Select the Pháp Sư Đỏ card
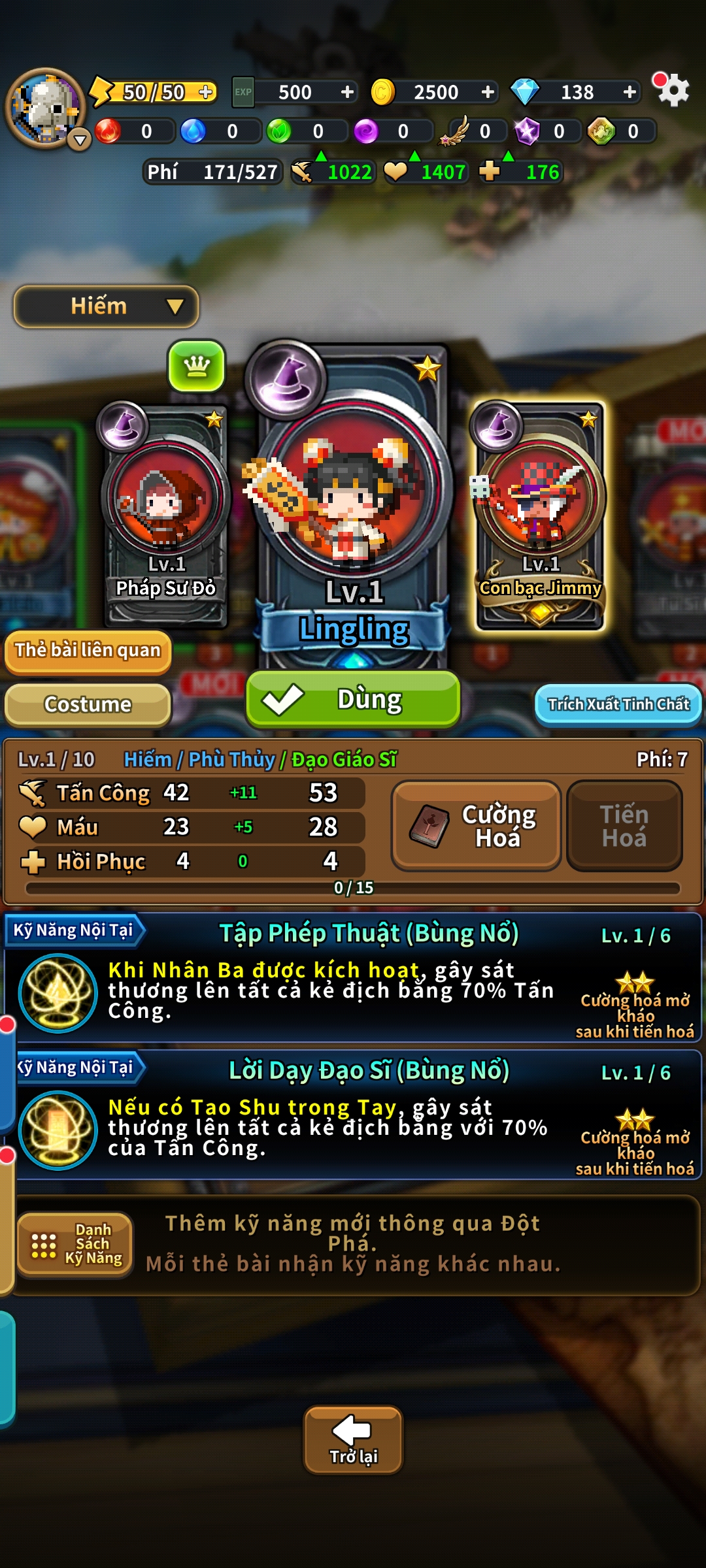Image resolution: width=706 pixels, height=1568 pixels. point(165,516)
